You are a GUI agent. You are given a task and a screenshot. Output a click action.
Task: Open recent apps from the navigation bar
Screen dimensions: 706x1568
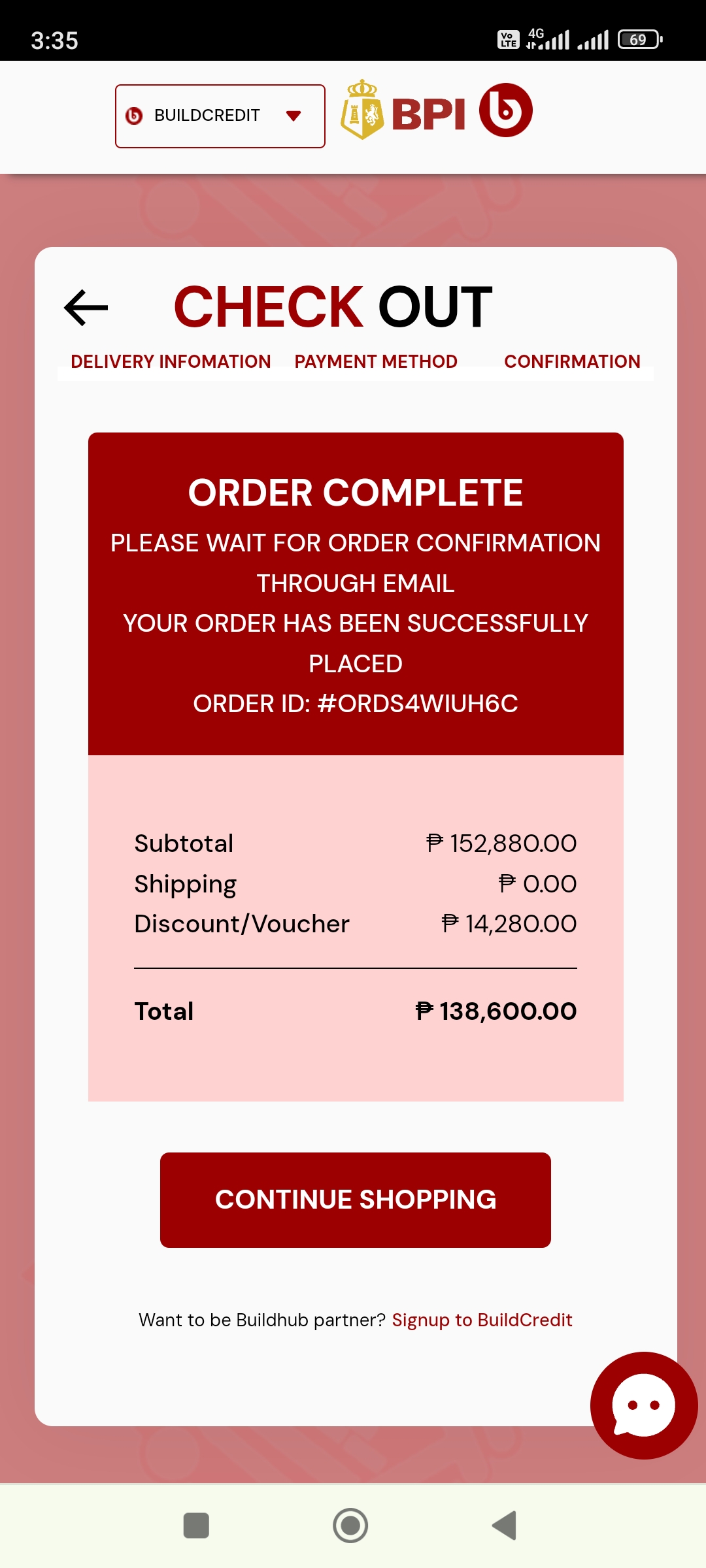point(196,1526)
